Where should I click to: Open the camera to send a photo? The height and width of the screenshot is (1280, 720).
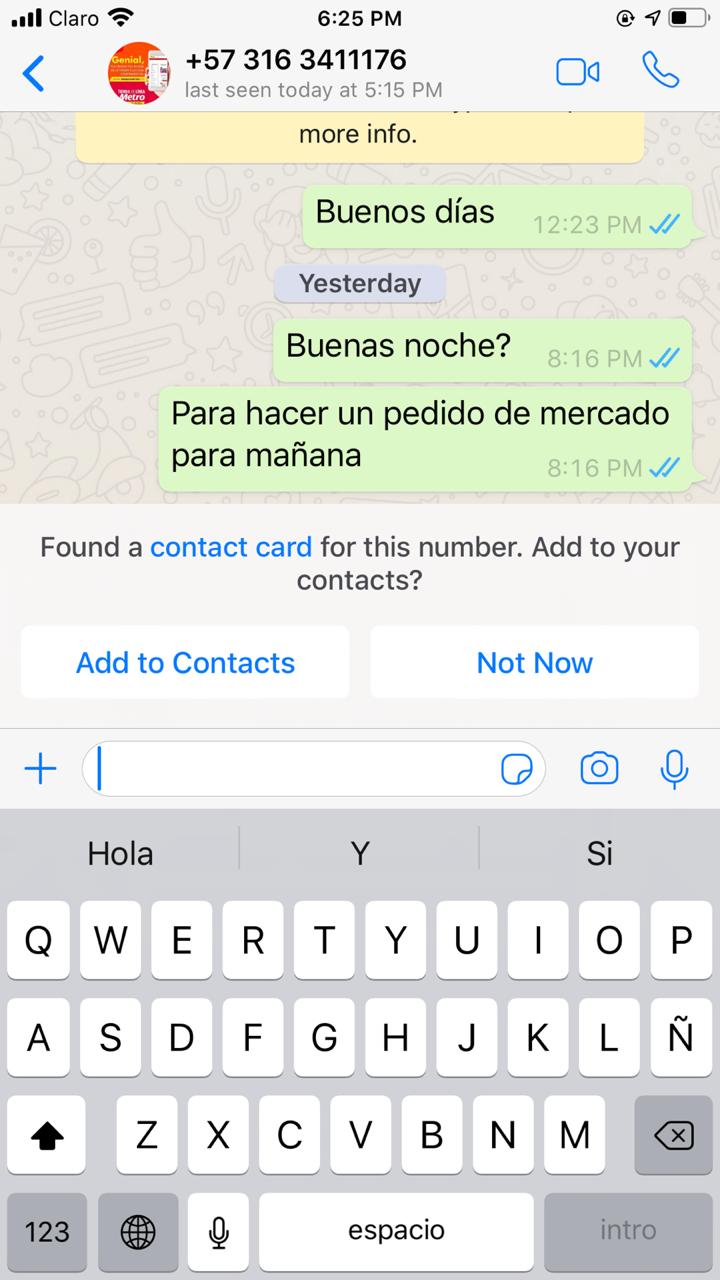pos(599,768)
